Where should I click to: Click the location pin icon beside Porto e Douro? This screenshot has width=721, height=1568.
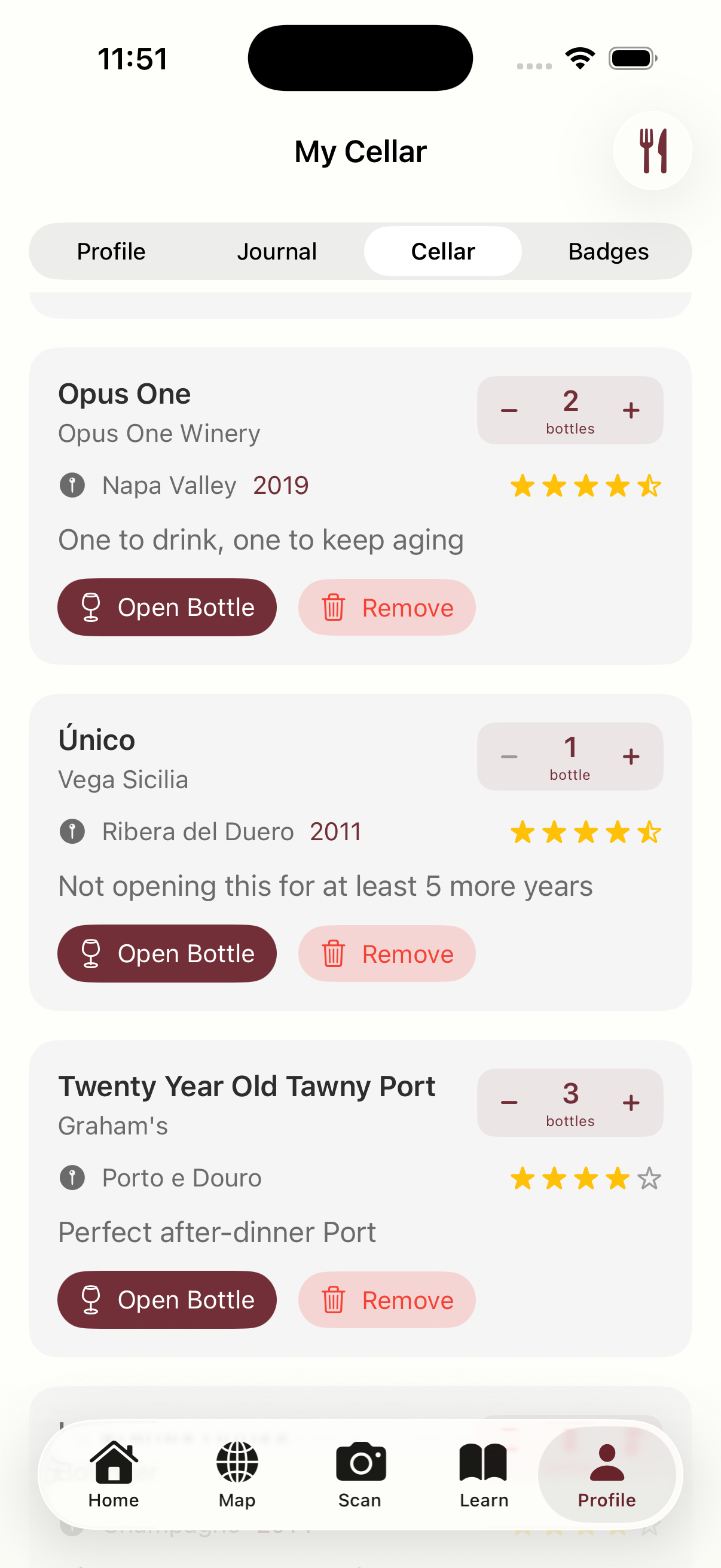click(x=71, y=1177)
